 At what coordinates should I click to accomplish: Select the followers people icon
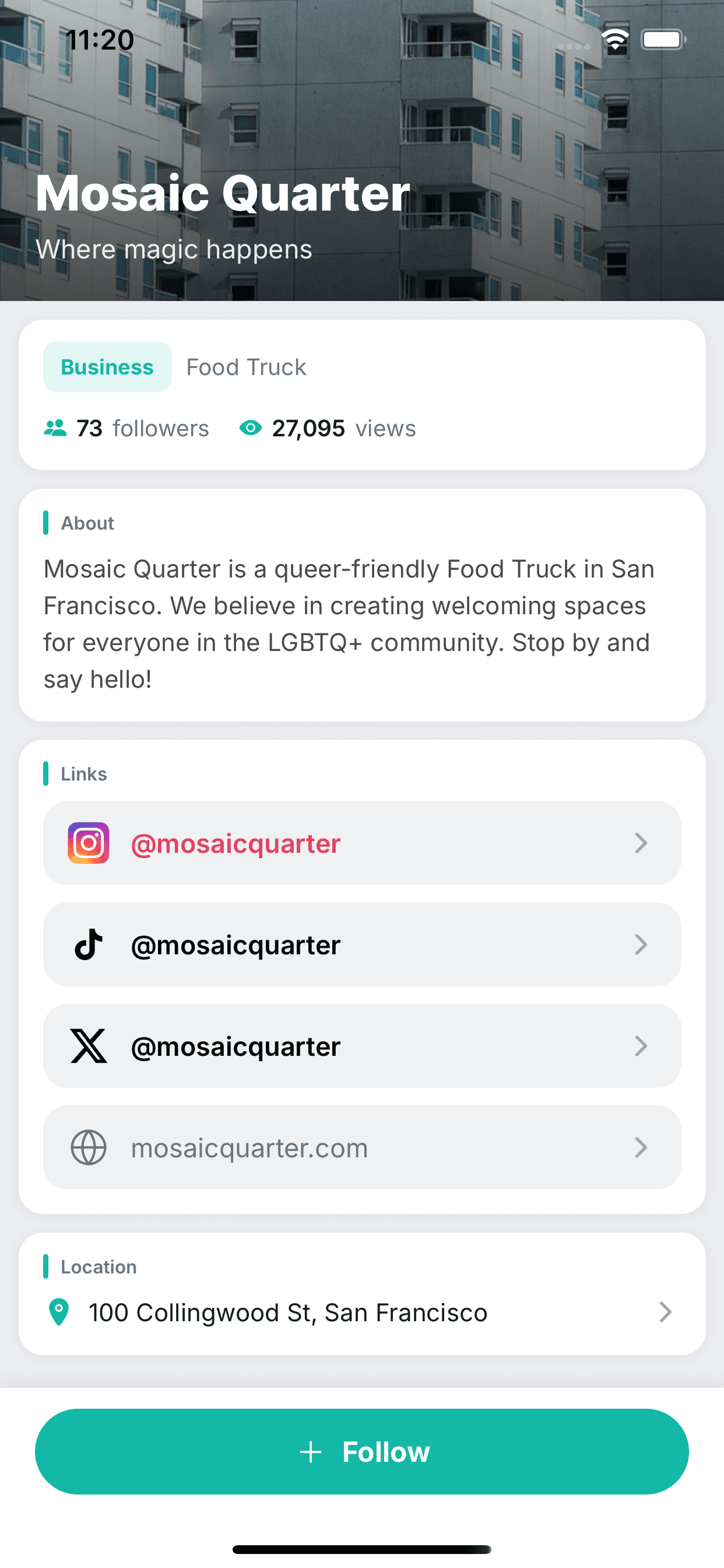tap(55, 428)
